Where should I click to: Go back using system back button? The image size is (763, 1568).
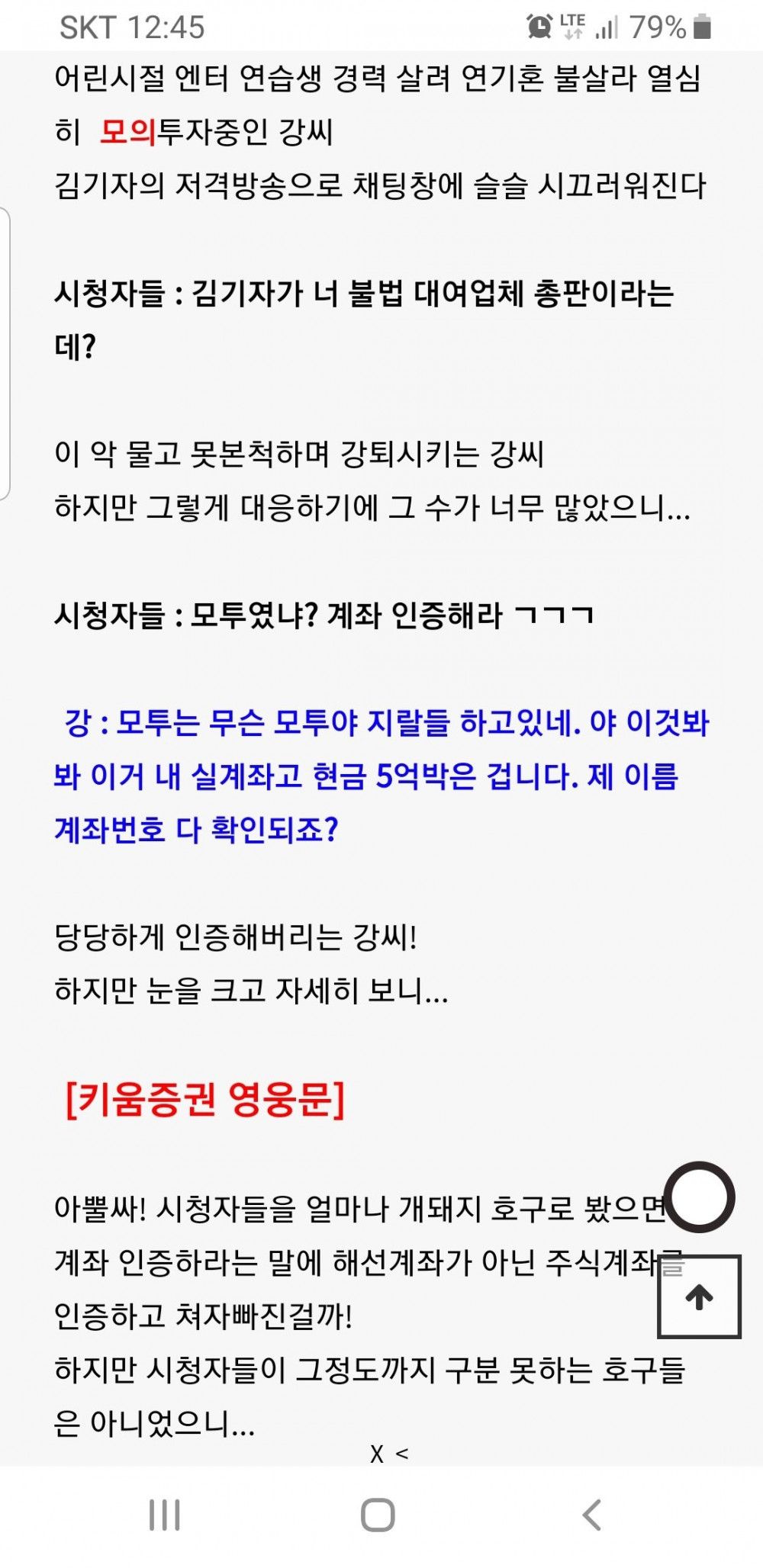(591, 1515)
